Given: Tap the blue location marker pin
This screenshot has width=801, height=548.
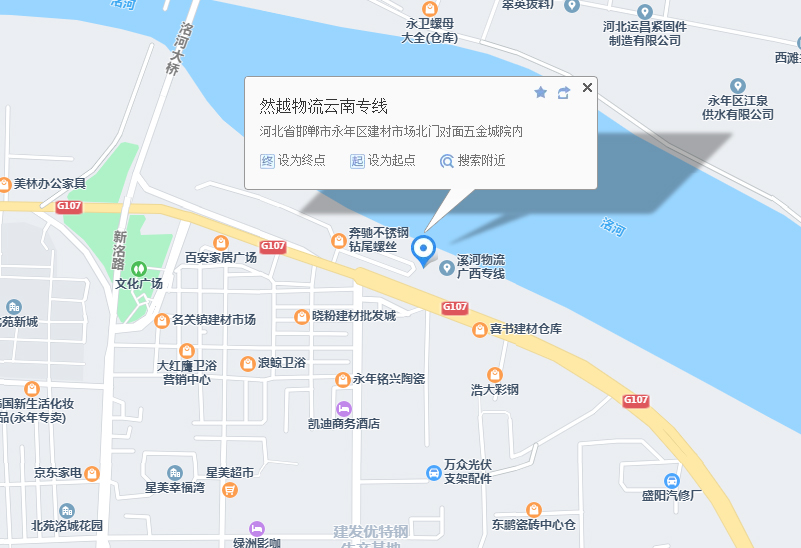Looking at the screenshot, I should (424, 249).
